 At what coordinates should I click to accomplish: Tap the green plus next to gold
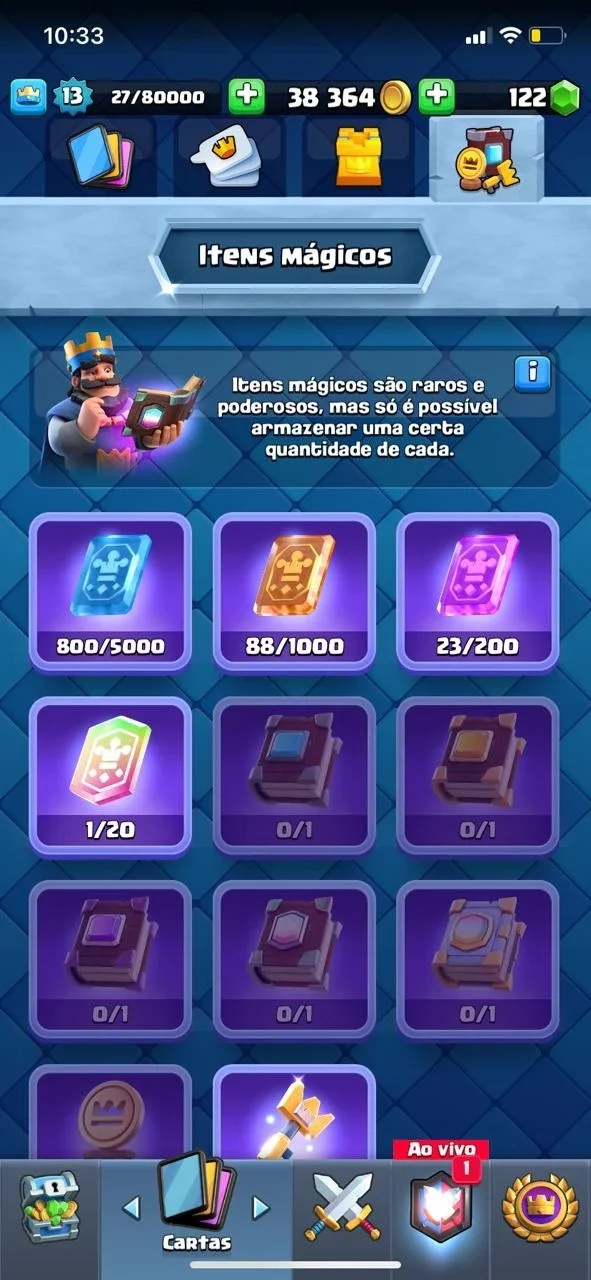(246, 97)
